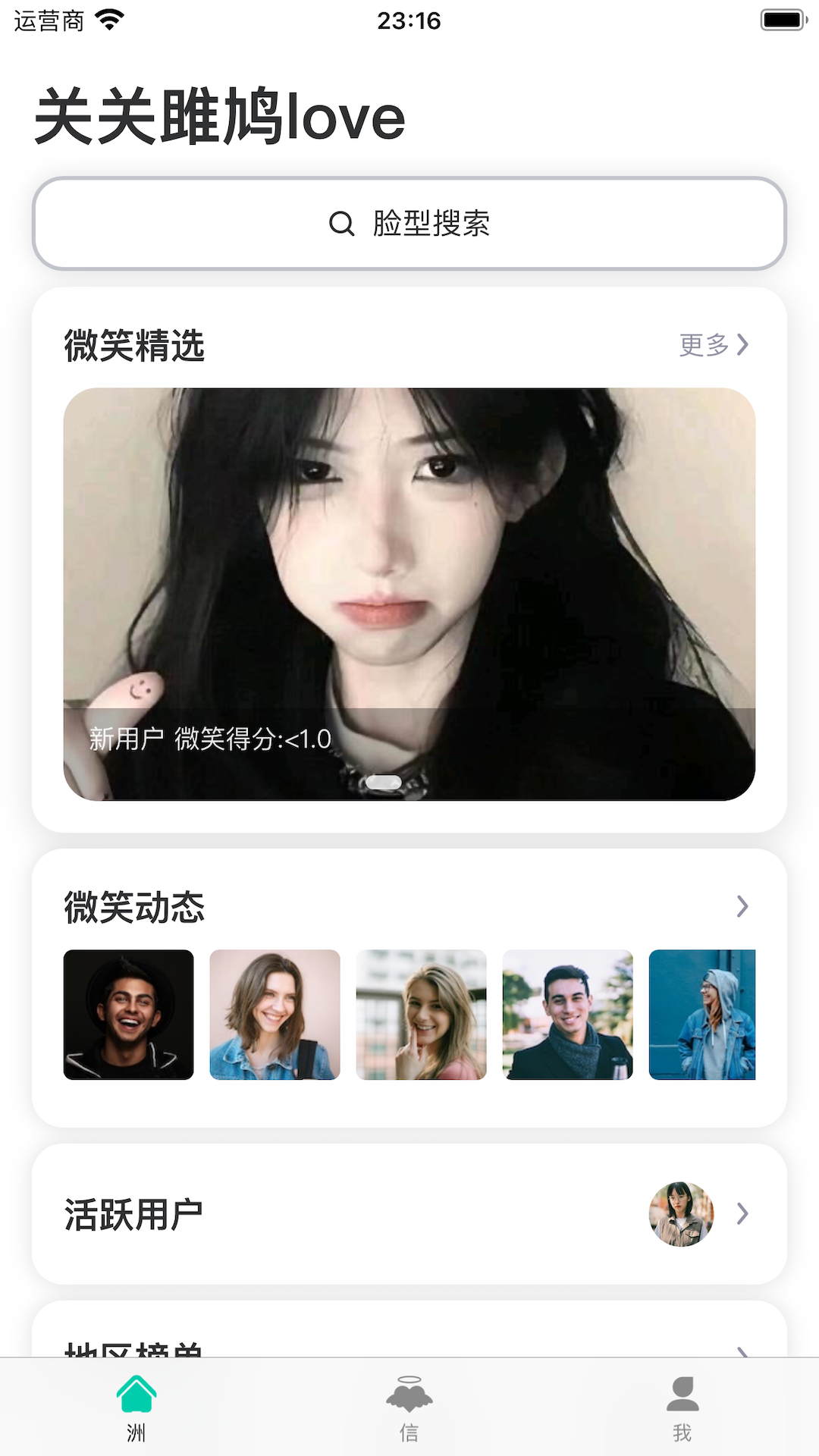The image size is (819, 1456).
Task: Switch to the 洲 home tab
Action: [136, 1407]
